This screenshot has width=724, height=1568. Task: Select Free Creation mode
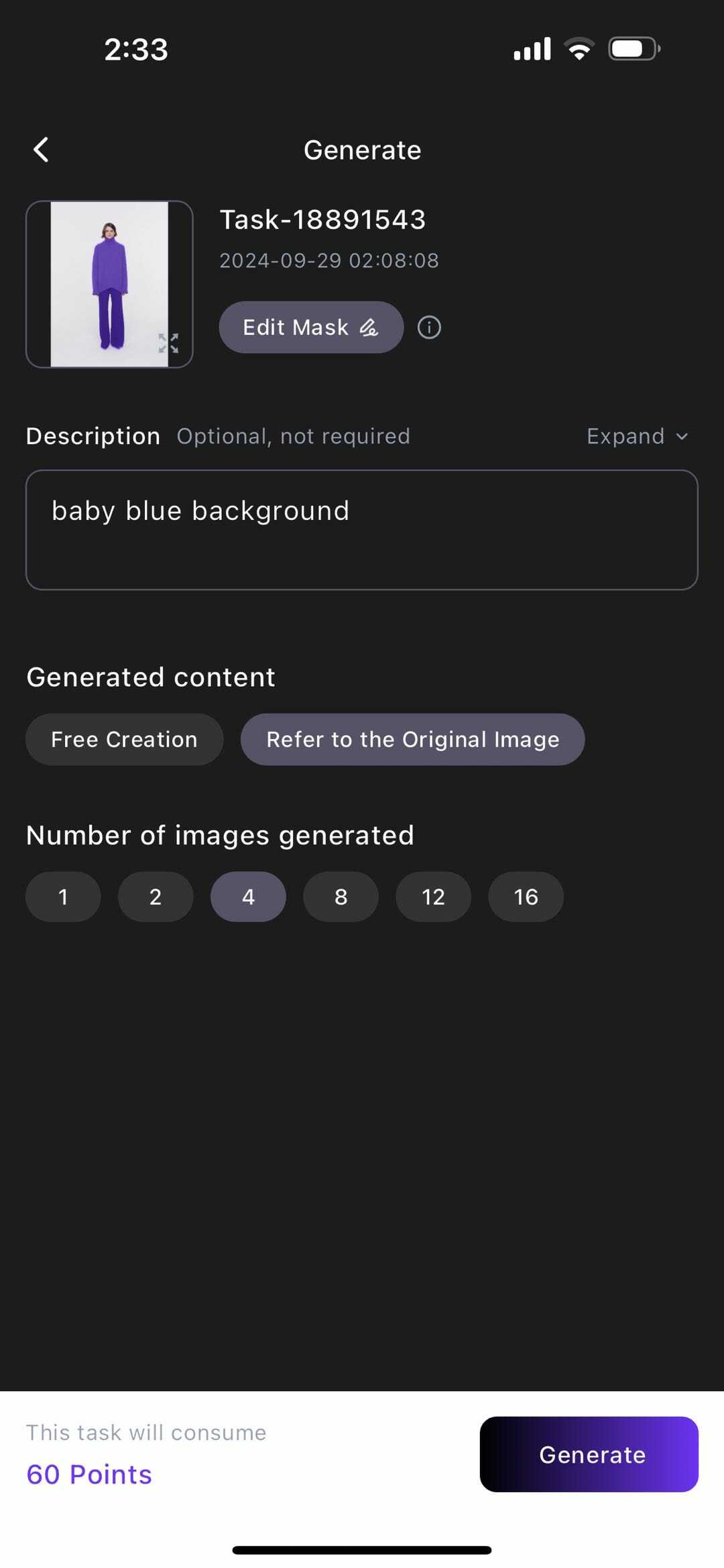(x=125, y=740)
